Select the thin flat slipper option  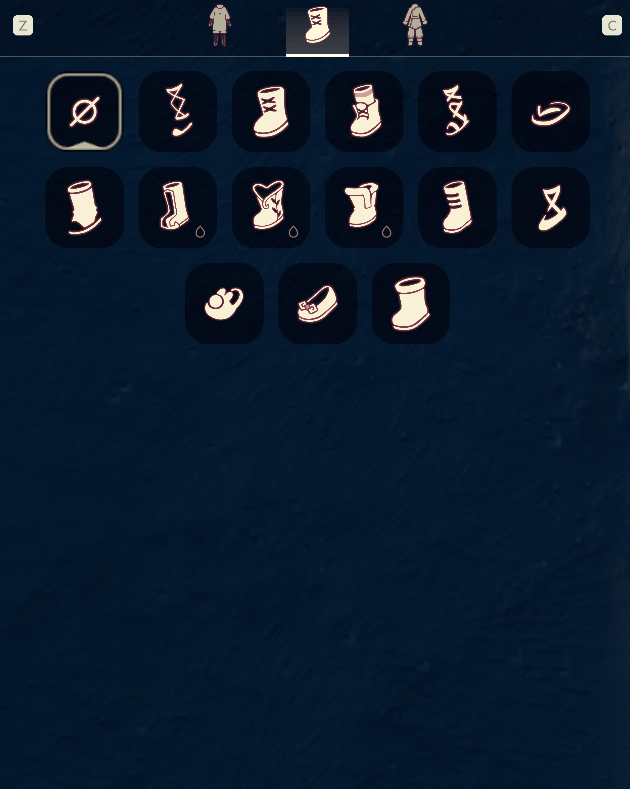(550, 111)
